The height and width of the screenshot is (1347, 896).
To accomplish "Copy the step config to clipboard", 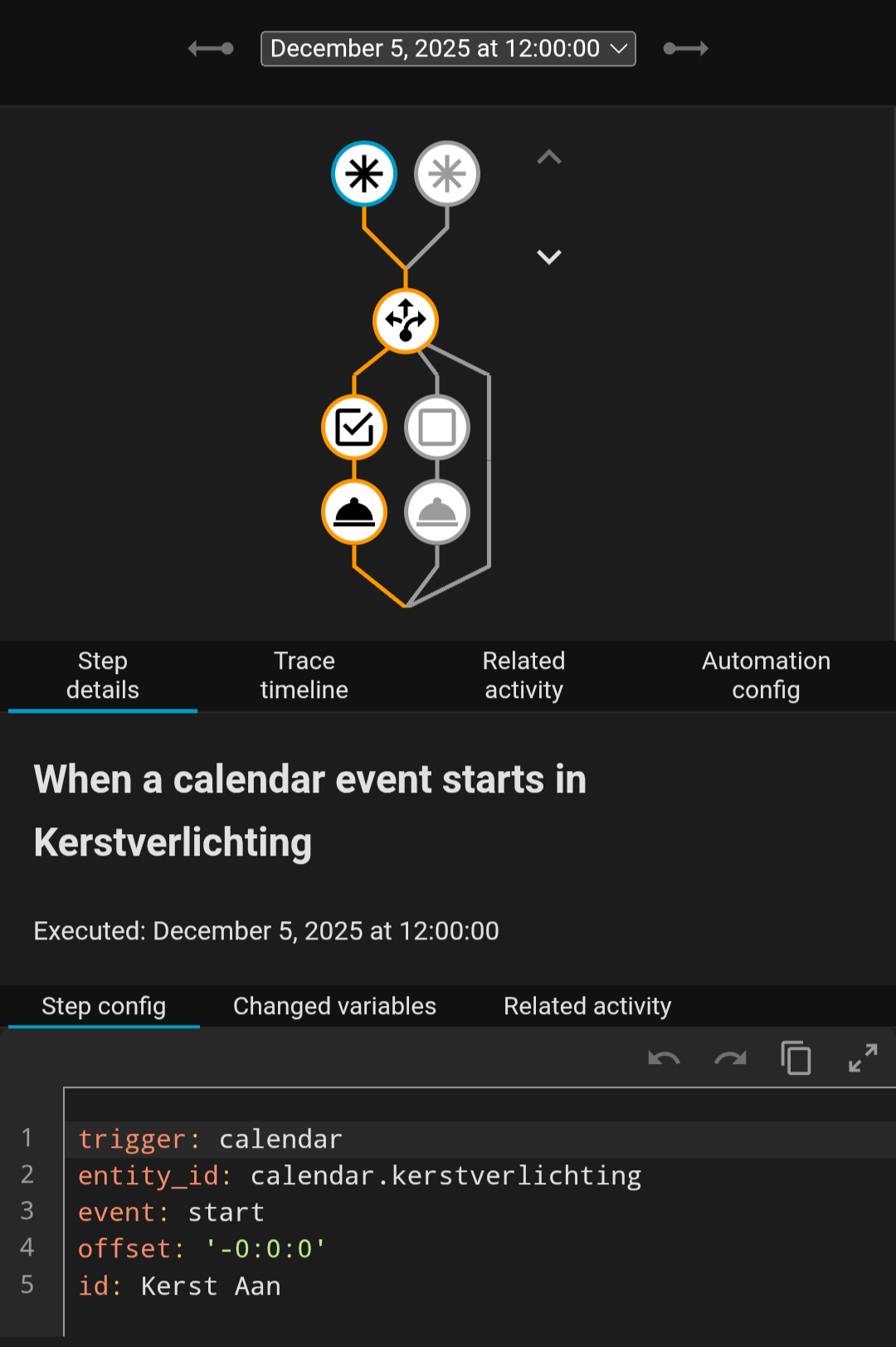I will (x=796, y=1058).
